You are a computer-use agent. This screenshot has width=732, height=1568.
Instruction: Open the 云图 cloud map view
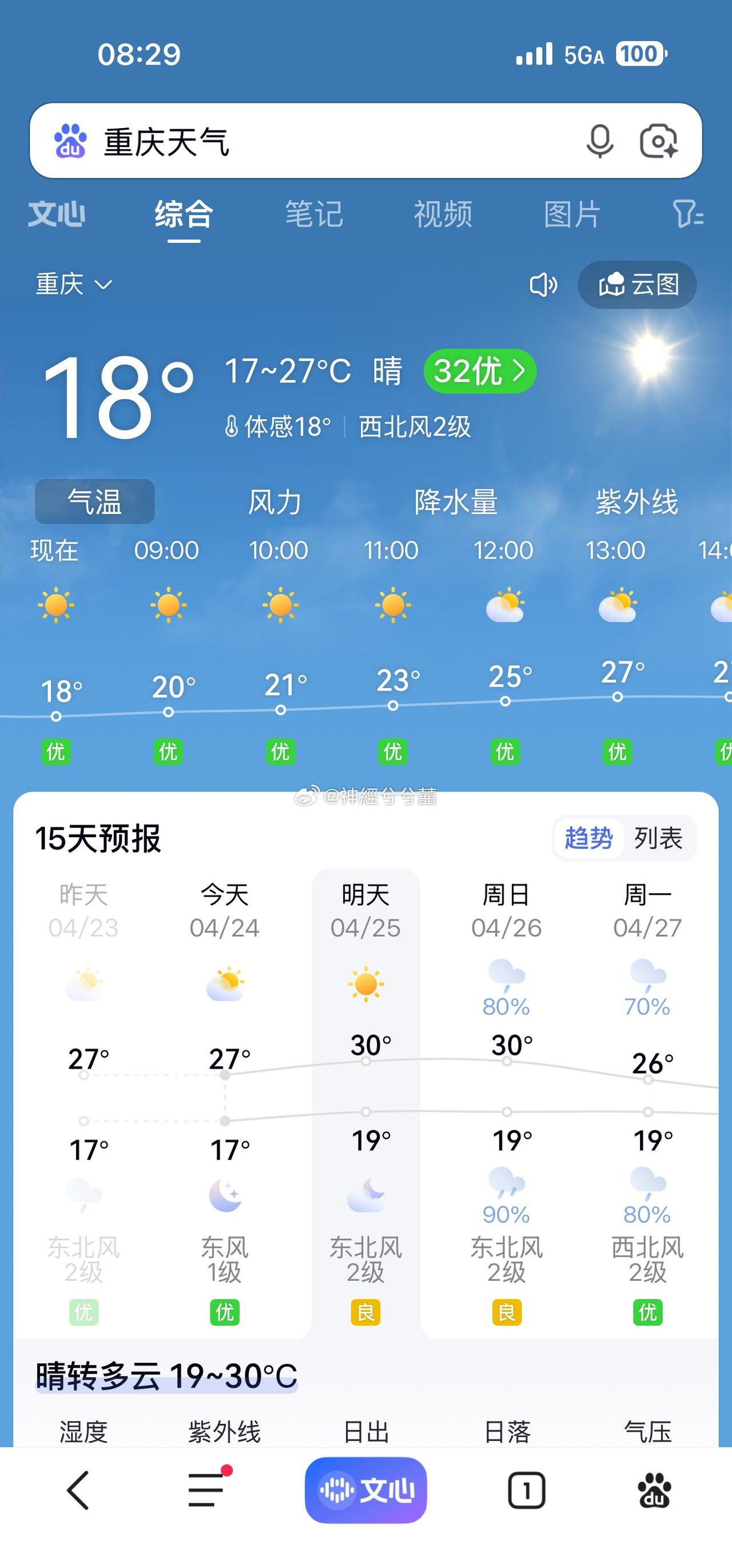pos(636,285)
